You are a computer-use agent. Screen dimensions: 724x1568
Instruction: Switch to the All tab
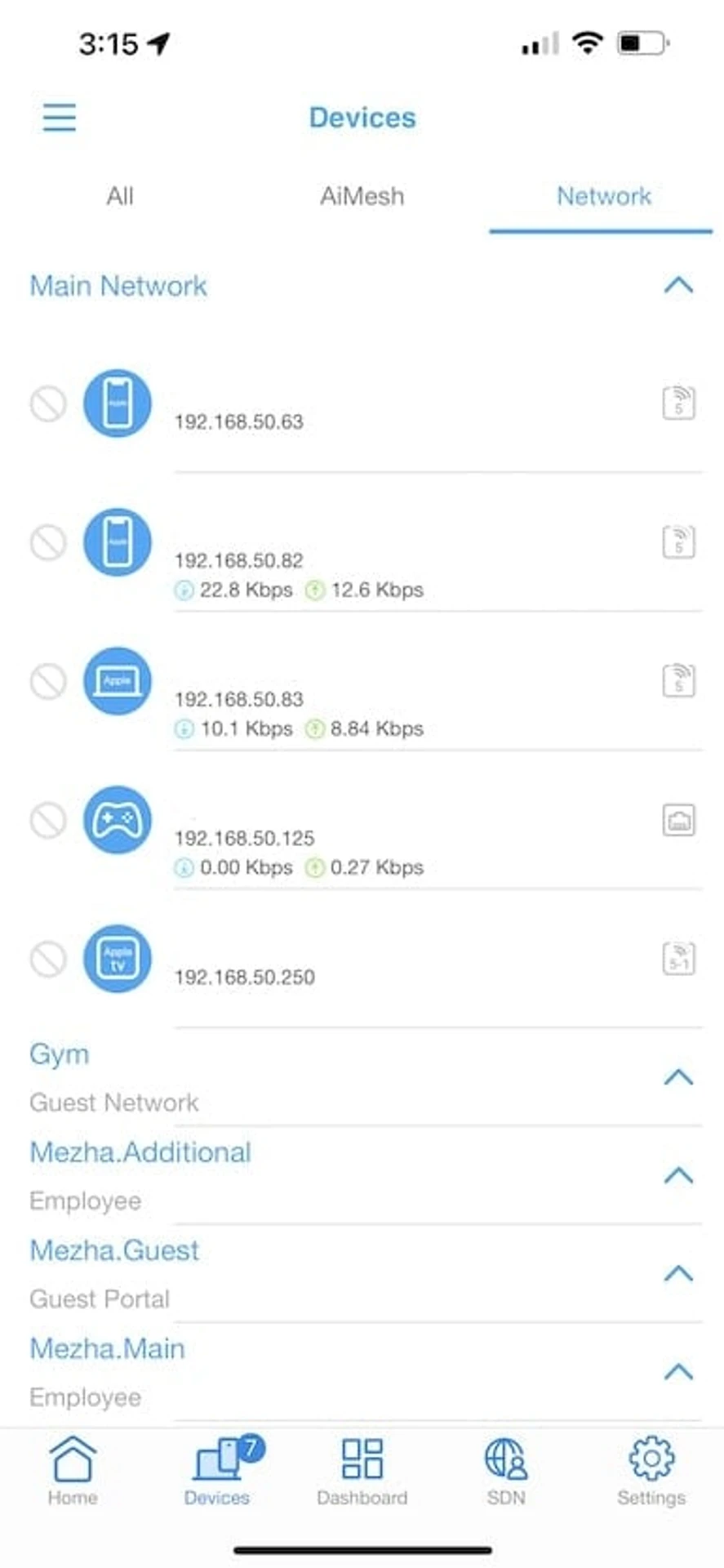click(x=120, y=196)
